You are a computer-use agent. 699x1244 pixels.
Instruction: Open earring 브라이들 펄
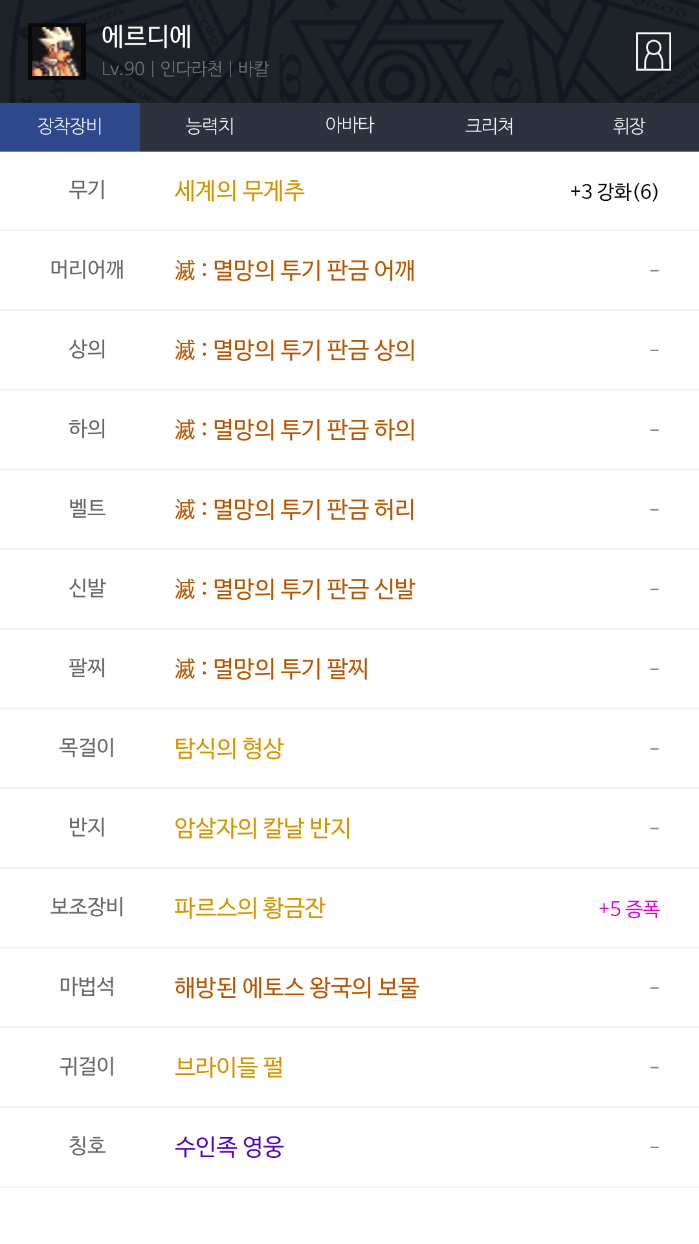[229, 1067]
